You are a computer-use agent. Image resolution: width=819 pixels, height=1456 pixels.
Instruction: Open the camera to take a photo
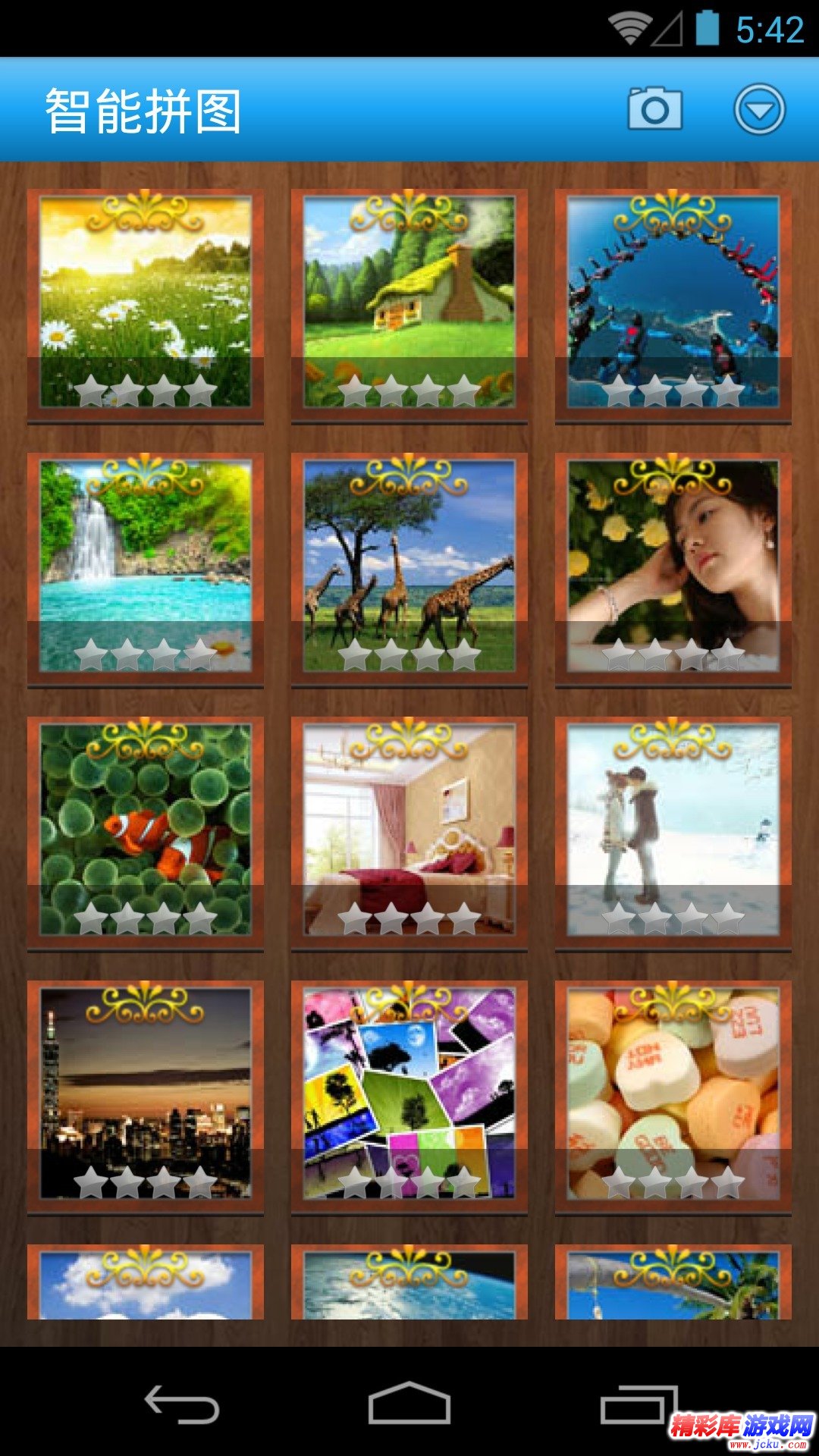(654, 109)
